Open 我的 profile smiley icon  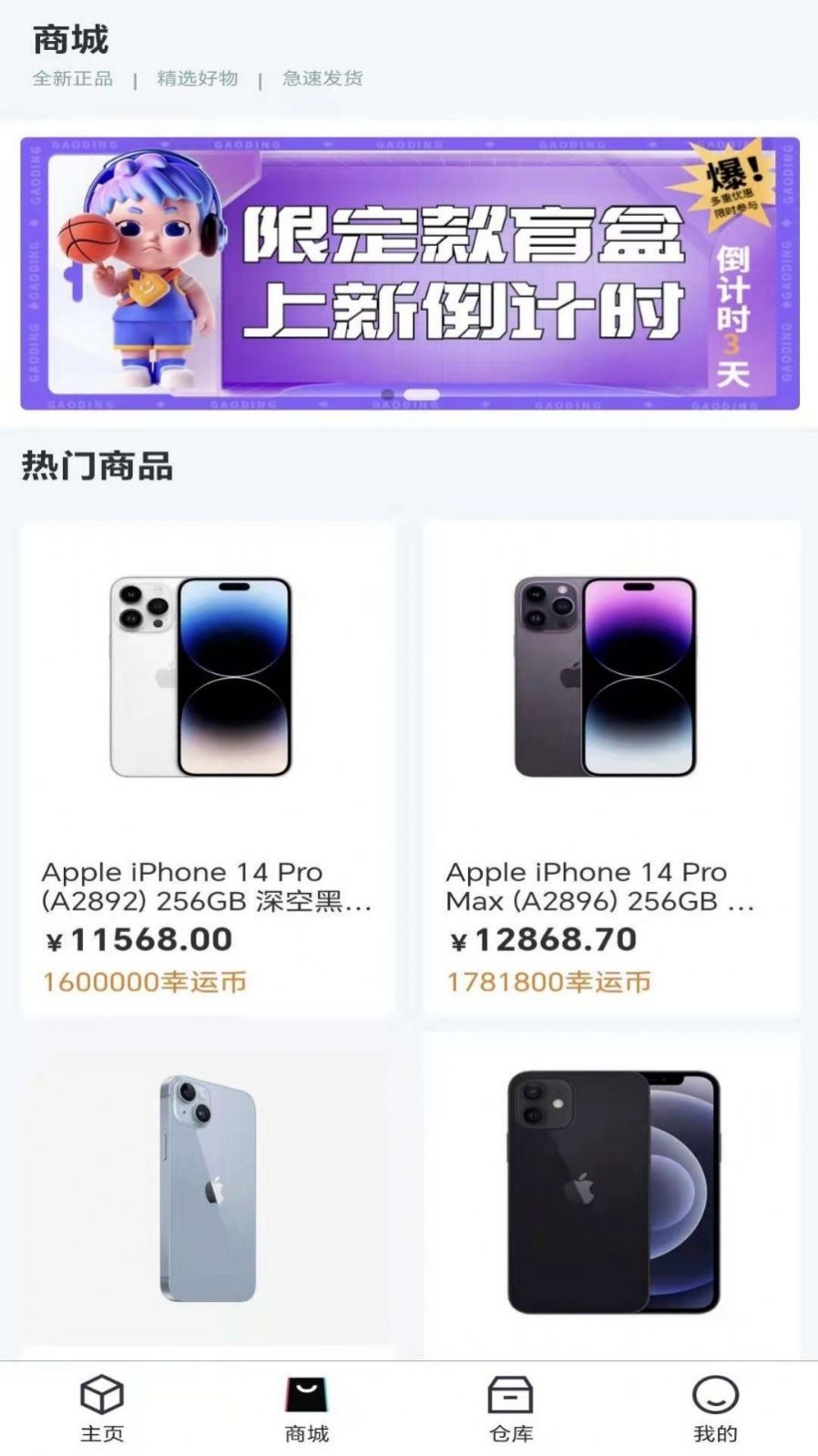pos(716,1396)
